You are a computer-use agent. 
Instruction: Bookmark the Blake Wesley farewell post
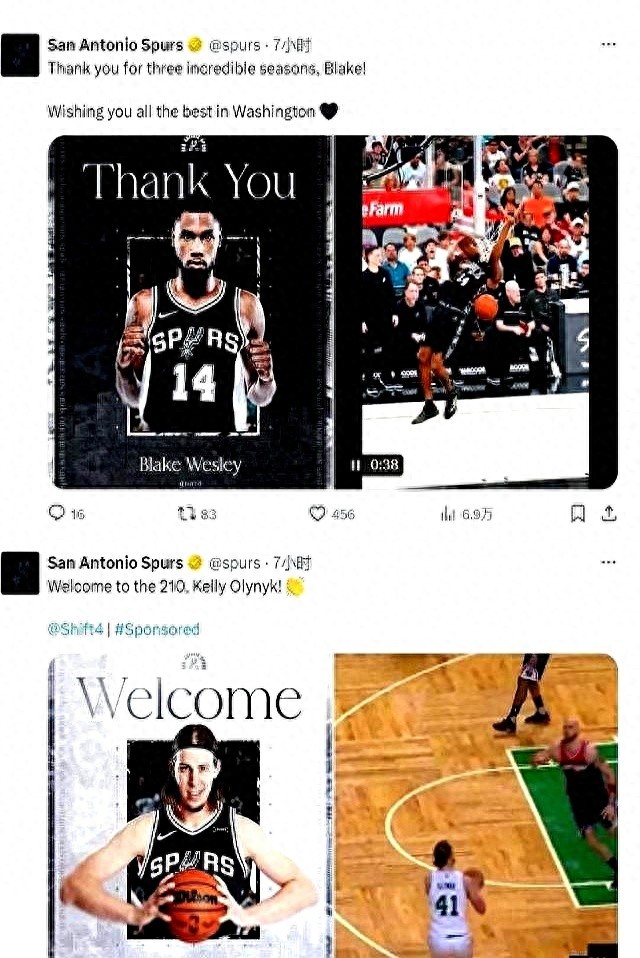point(577,513)
